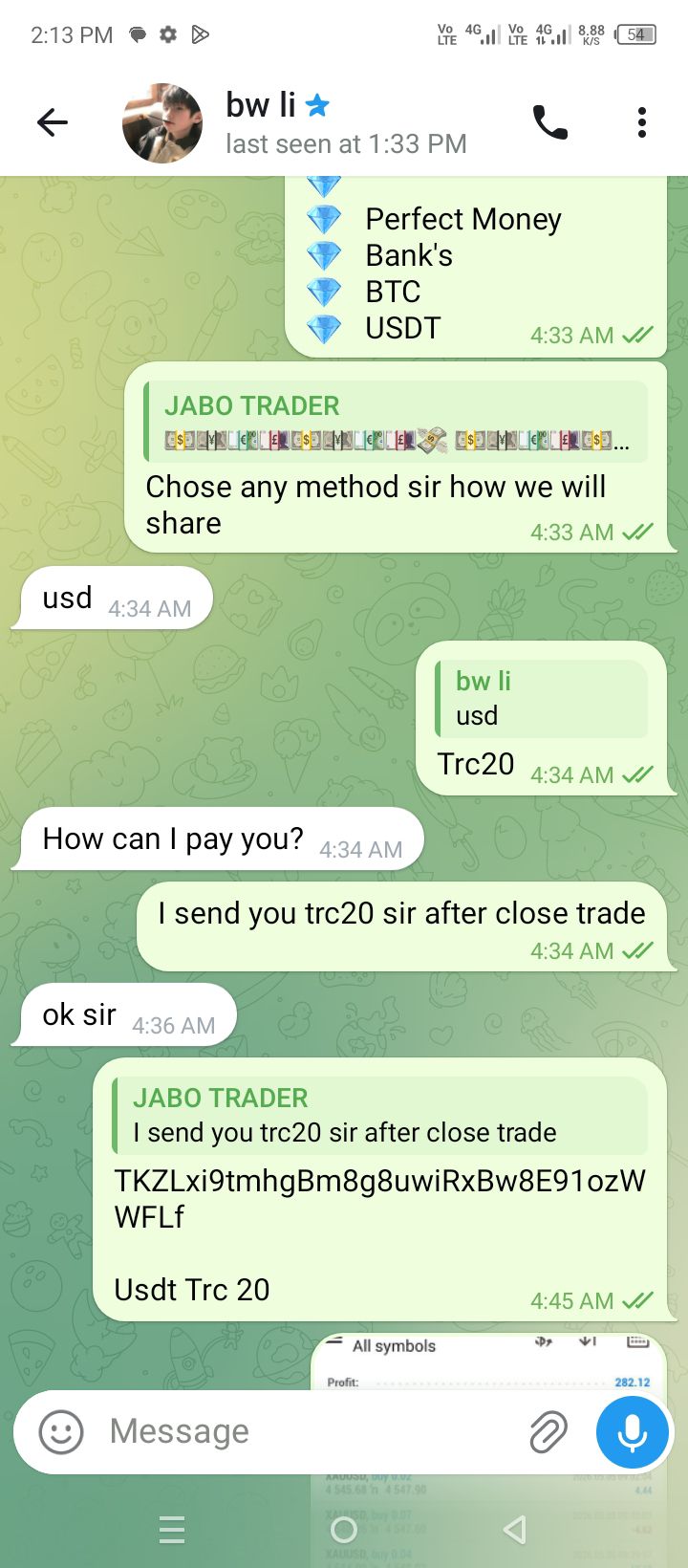Image resolution: width=688 pixels, height=1568 pixels.
Task: Tap the system home button
Action: [x=344, y=1530]
